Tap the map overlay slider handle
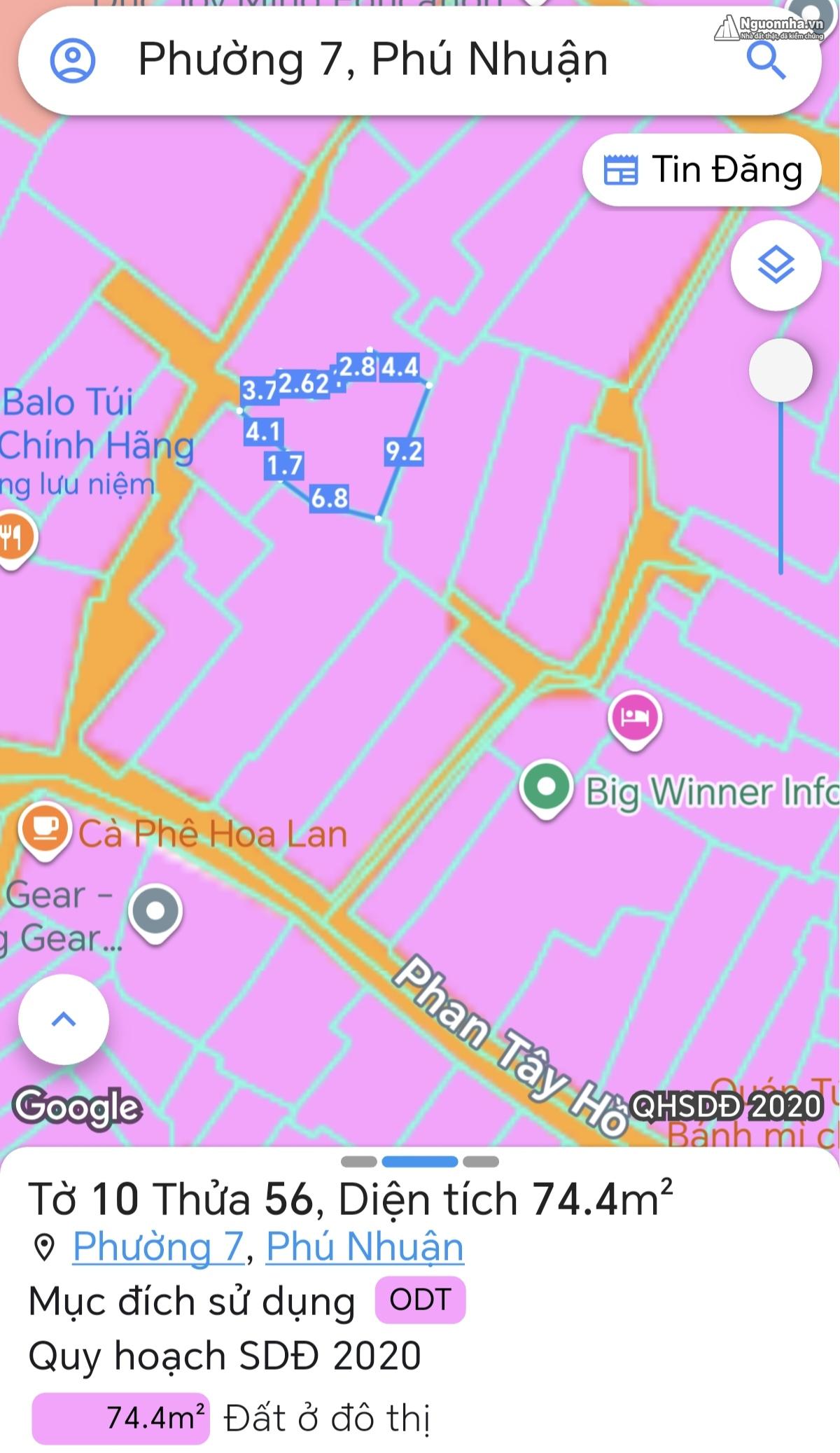This screenshot has width=840, height=1453. 780,370
